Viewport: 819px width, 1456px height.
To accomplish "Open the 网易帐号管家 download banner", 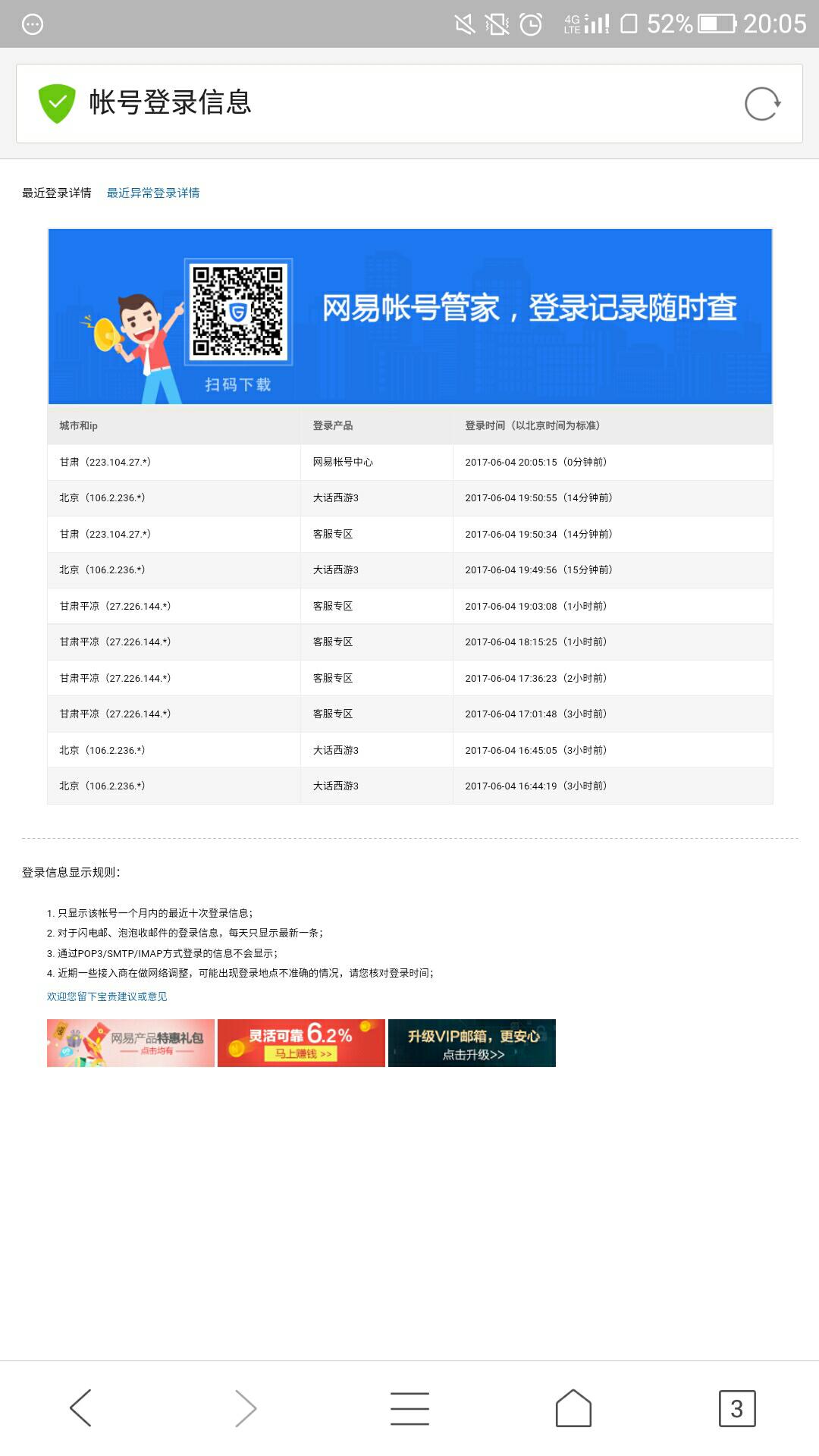I will click(409, 316).
